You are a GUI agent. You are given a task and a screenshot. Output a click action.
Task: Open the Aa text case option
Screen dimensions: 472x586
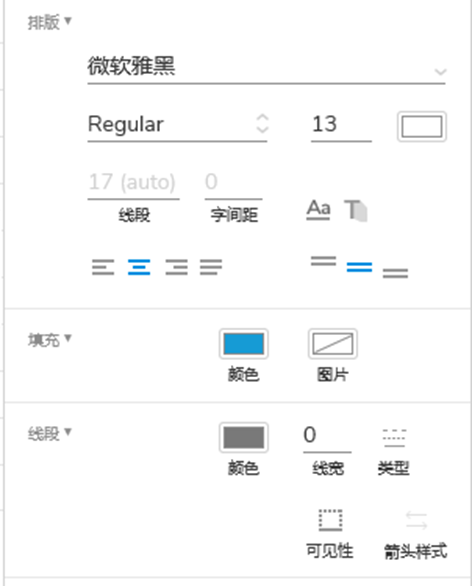click(x=318, y=210)
